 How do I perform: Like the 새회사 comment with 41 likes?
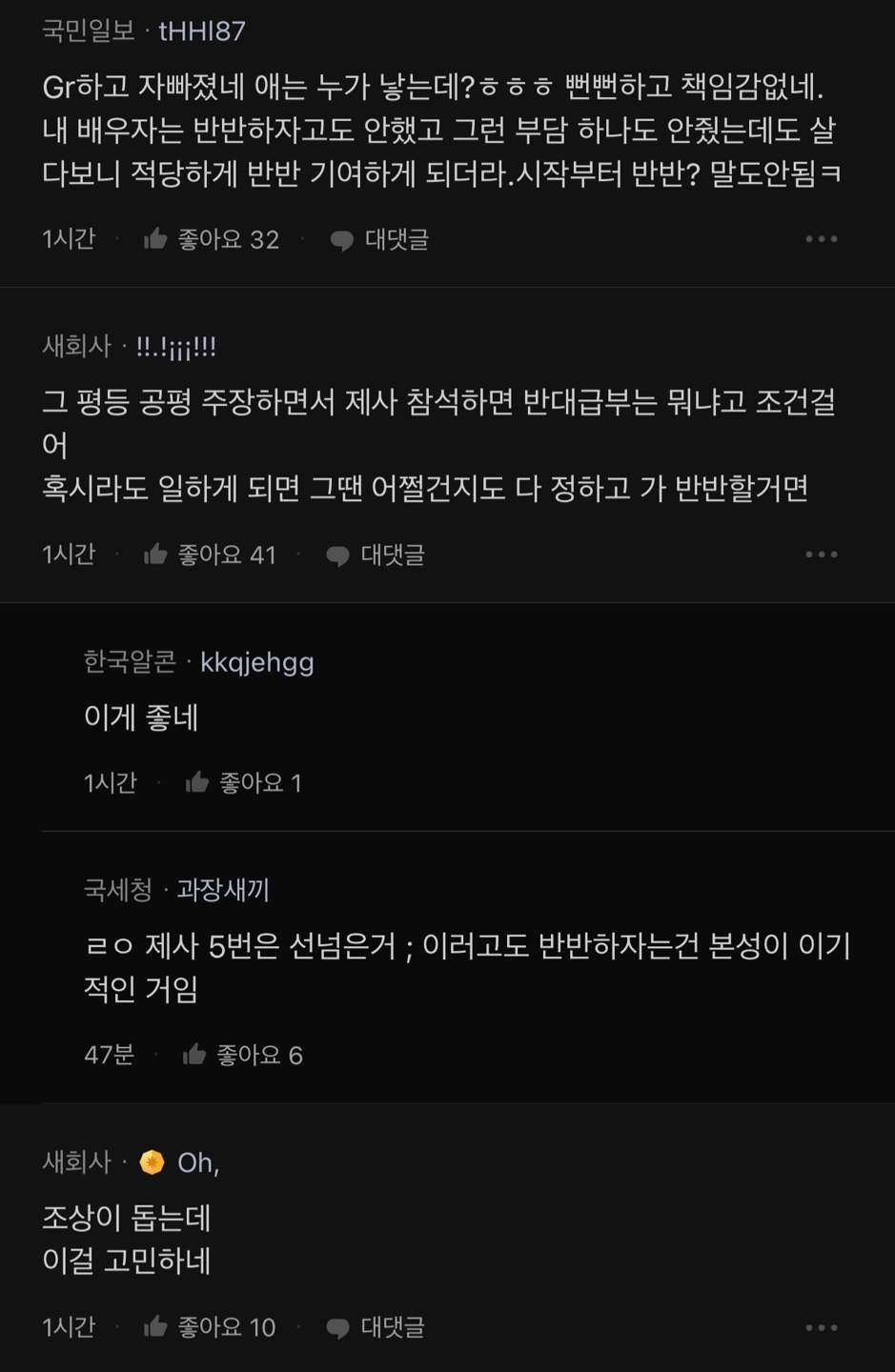coord(156,555)
